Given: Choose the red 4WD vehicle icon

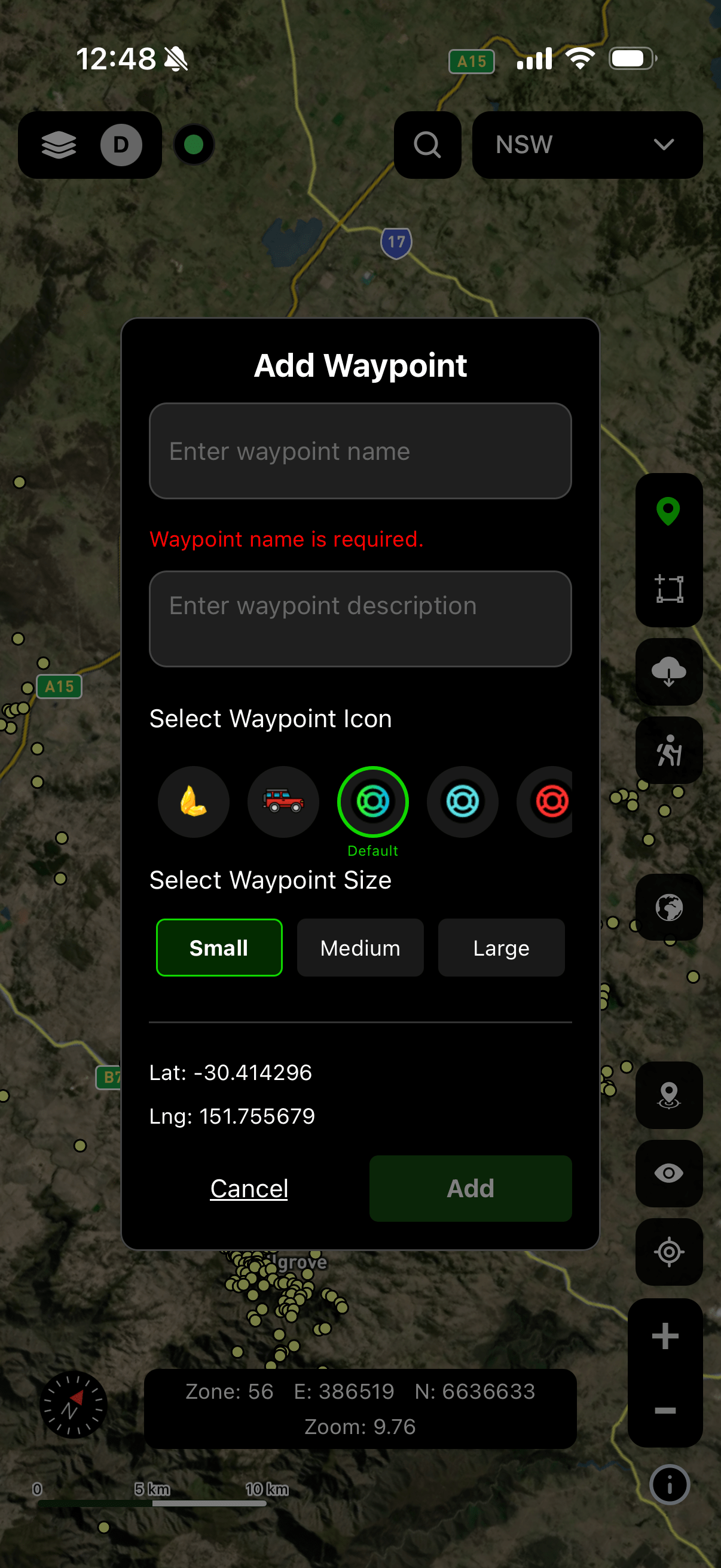Looking at the screenshot, I should click(x=283, y=802).
